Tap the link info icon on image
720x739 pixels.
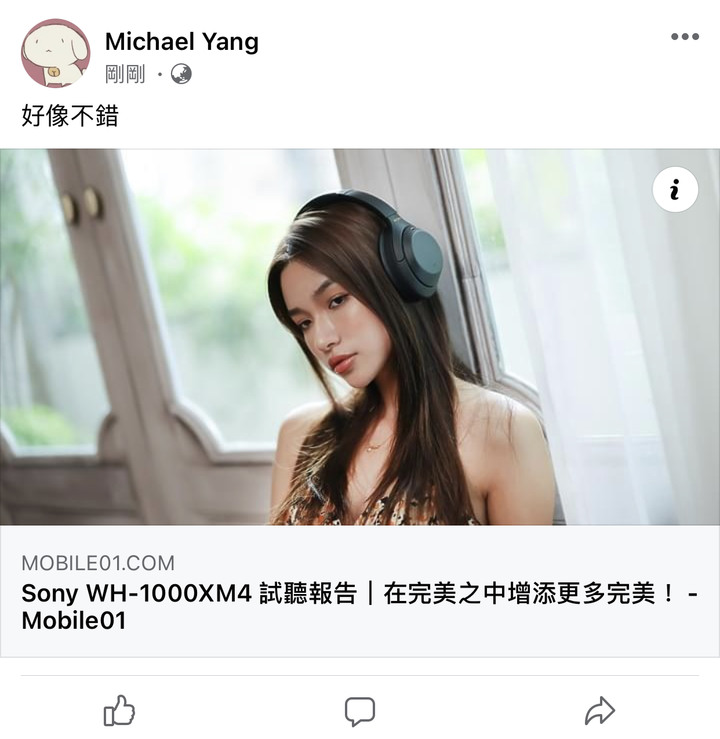[675, 189]
